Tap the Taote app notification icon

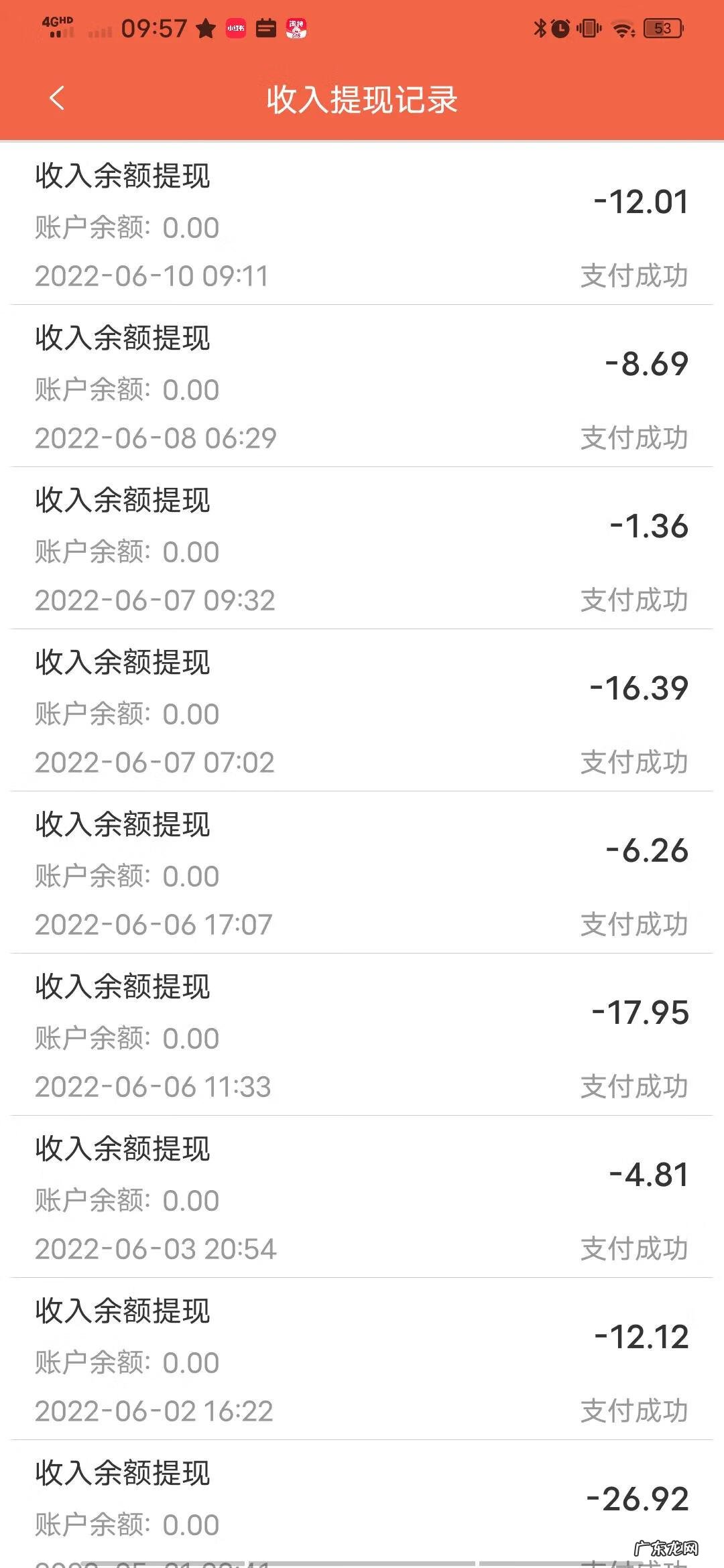coord(297,28)
